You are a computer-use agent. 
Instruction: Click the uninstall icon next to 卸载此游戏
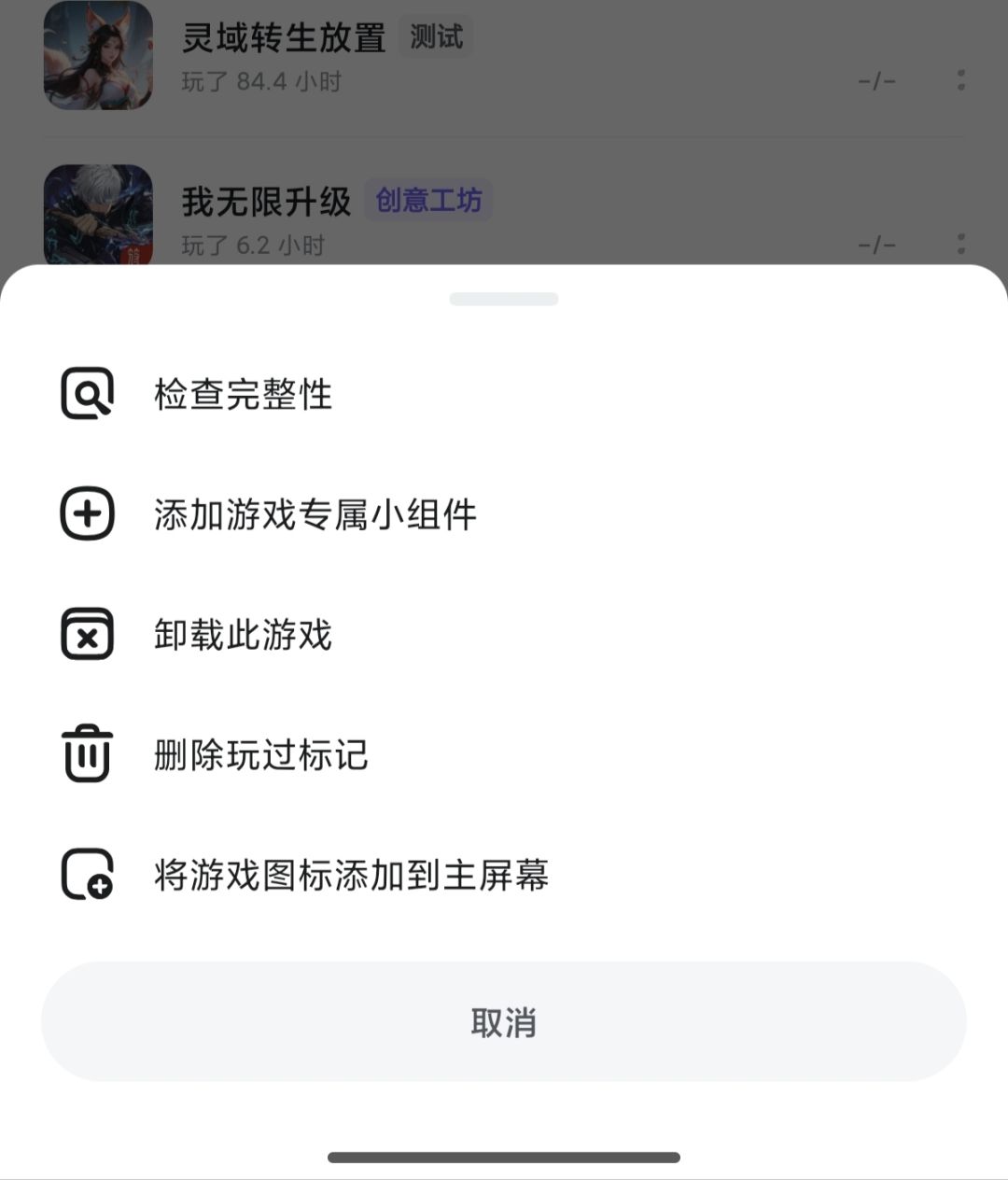pyautogui.click(x=87, y=636)
